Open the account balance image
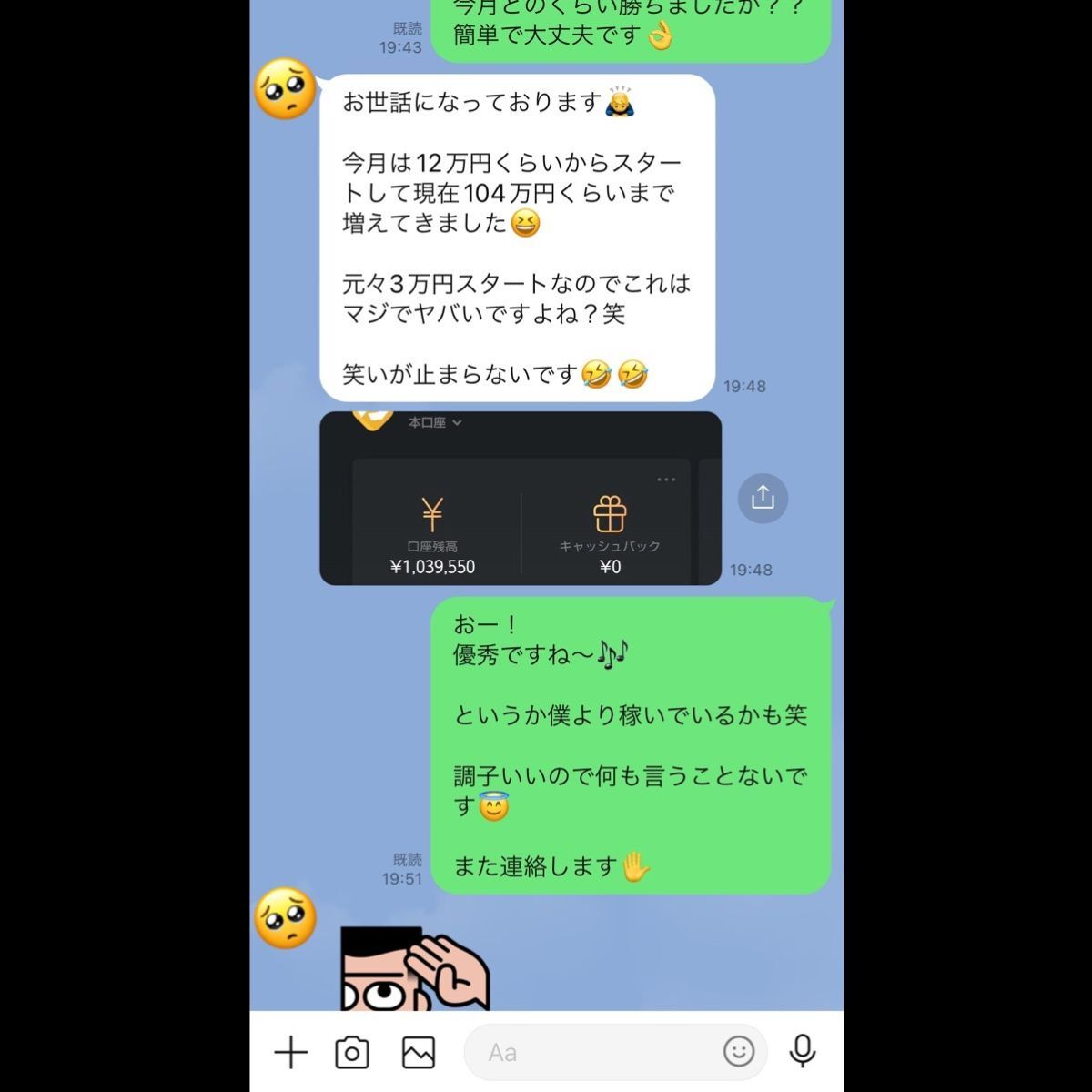 pos(520,499)
